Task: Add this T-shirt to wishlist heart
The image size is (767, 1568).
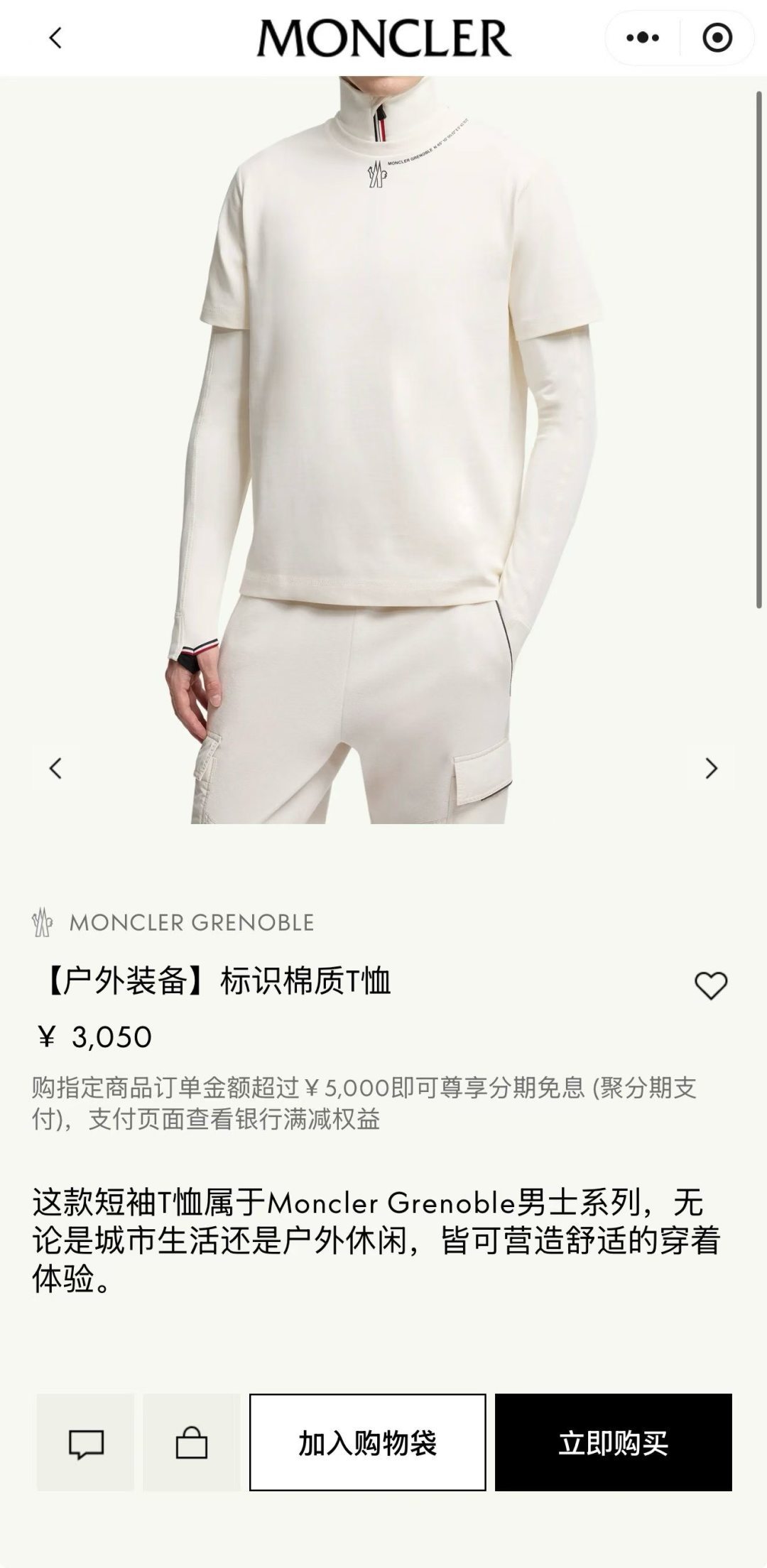Action: (x=711, y=985)
